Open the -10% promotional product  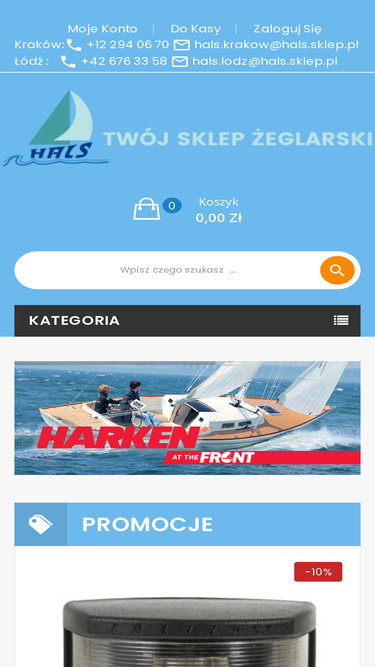pyautogui.click(x=188, y=613)
